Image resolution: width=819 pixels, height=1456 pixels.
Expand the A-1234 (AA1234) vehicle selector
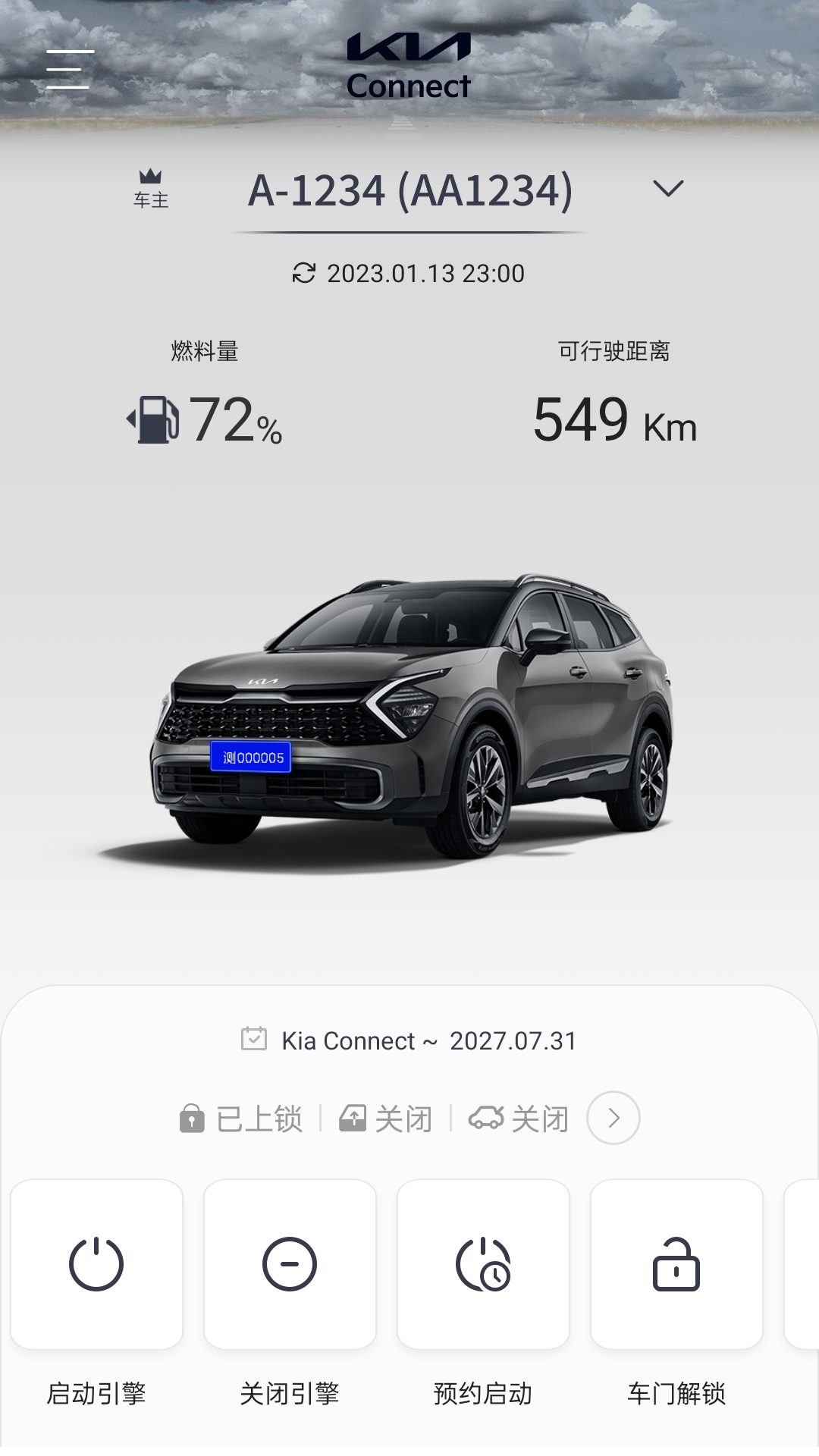(668, 188)
